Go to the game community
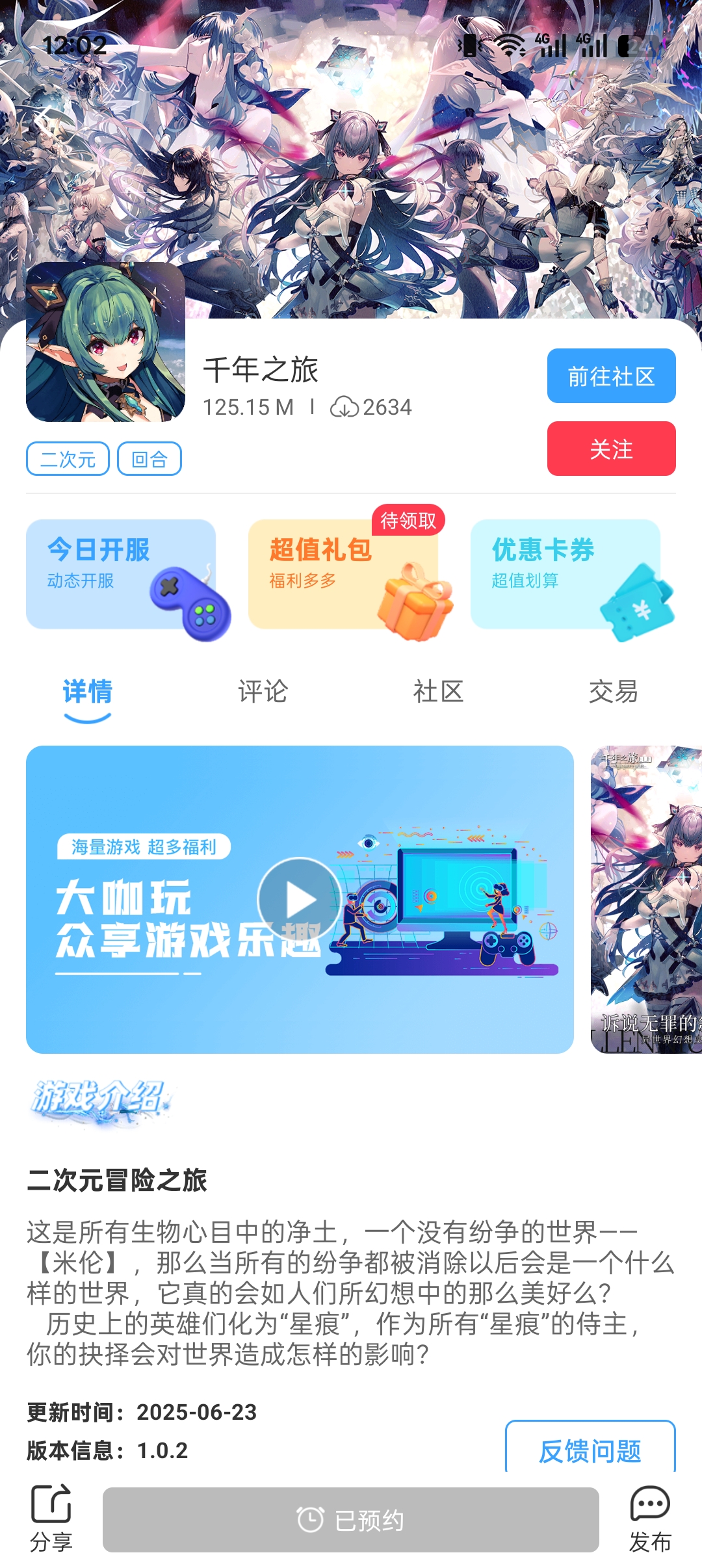 (x=611, y=376)
